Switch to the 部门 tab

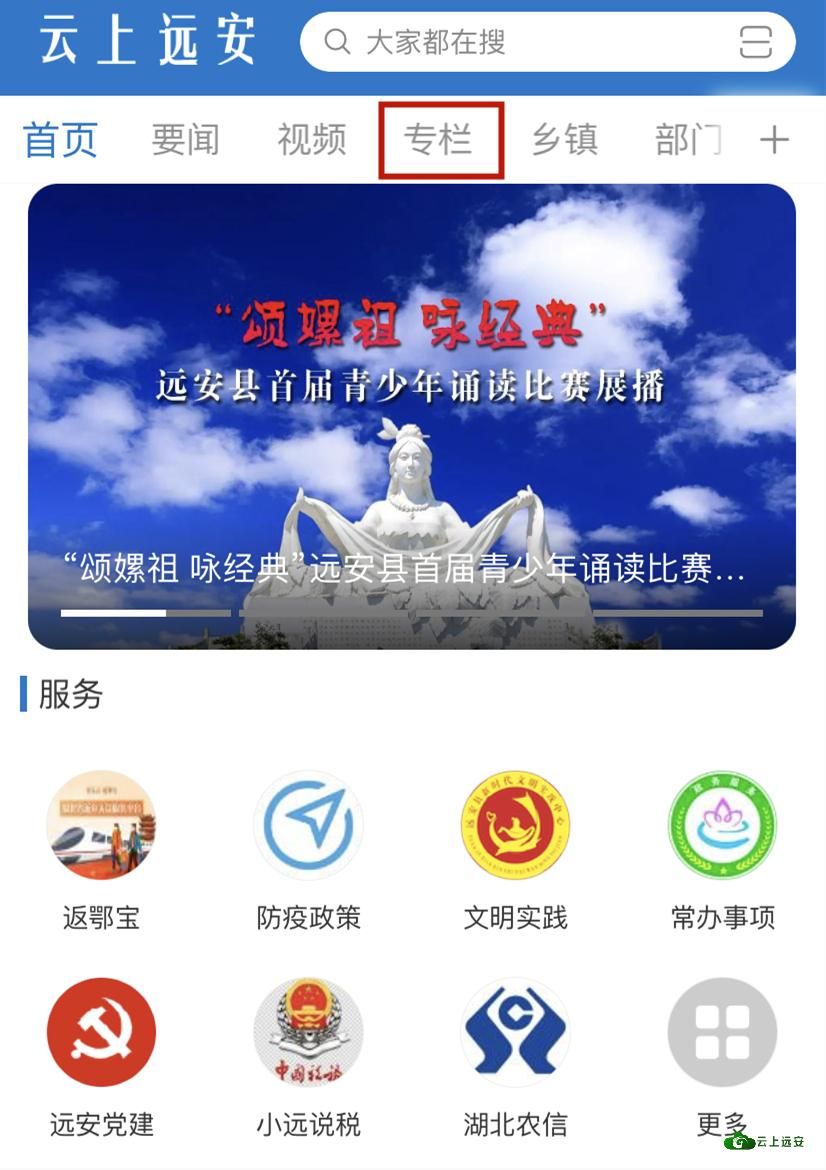point(689,140)
